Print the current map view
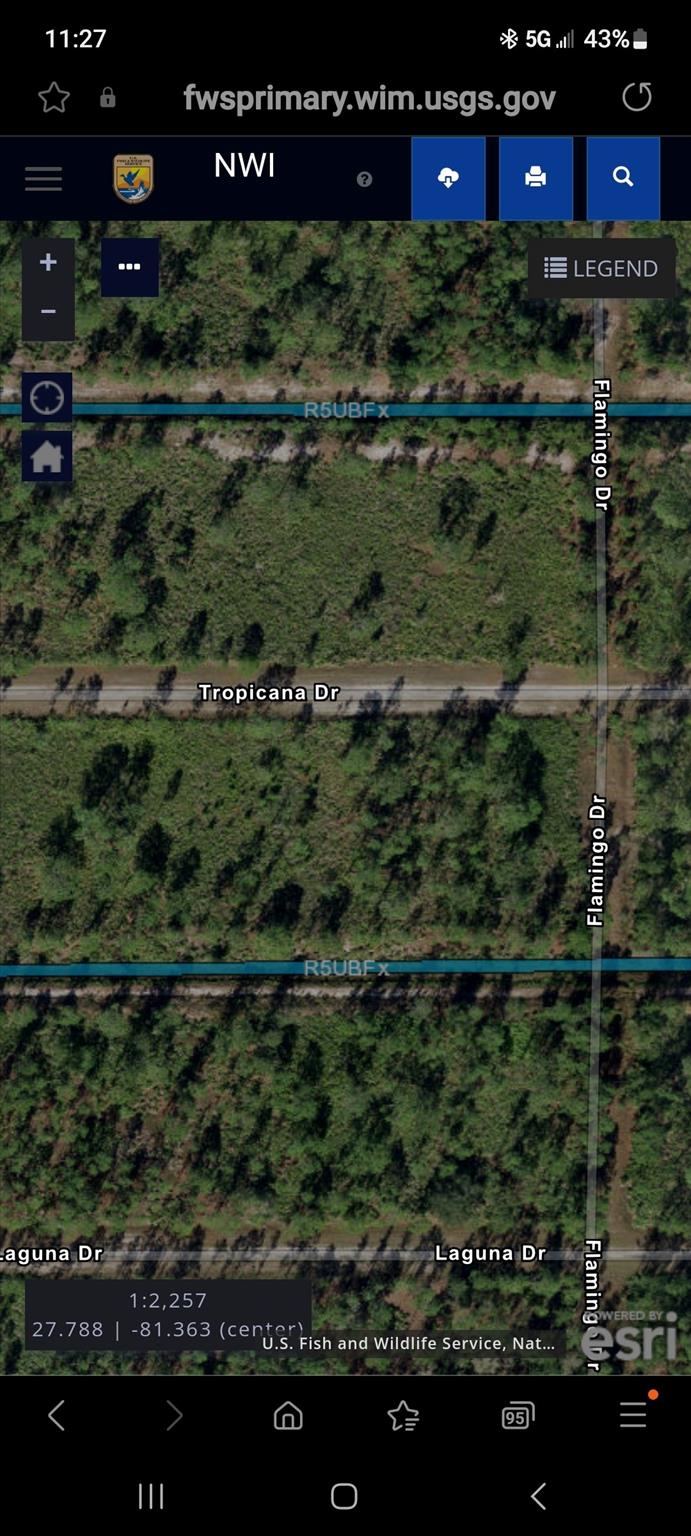 point(535,178)
